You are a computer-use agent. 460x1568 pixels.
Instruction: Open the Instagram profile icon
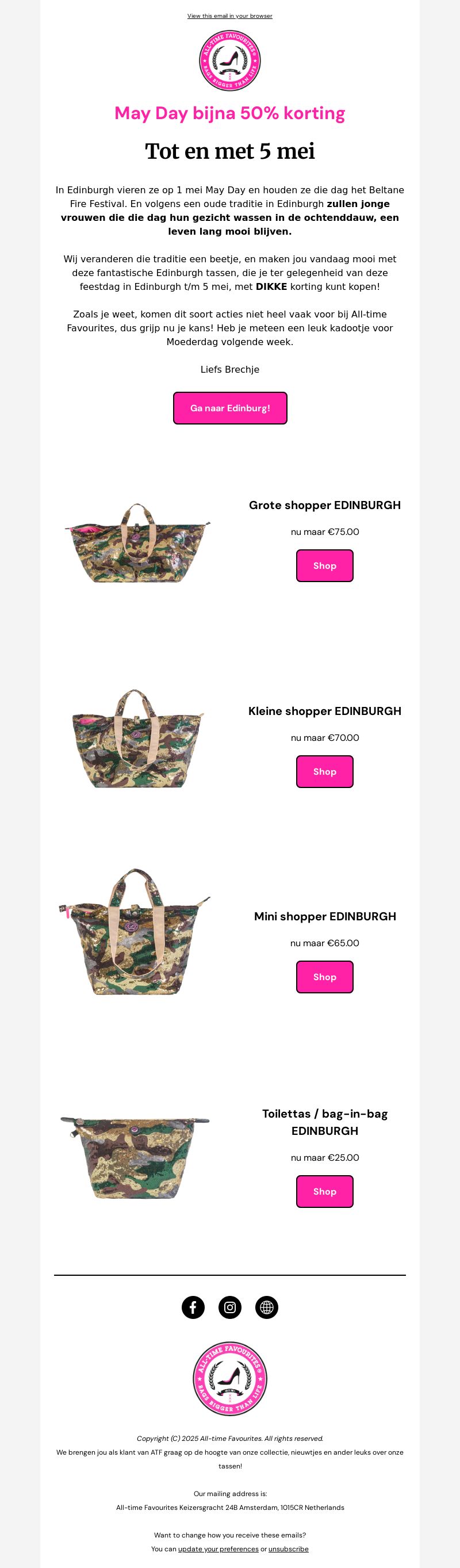pyautogui.click(x=230, y=1307)
